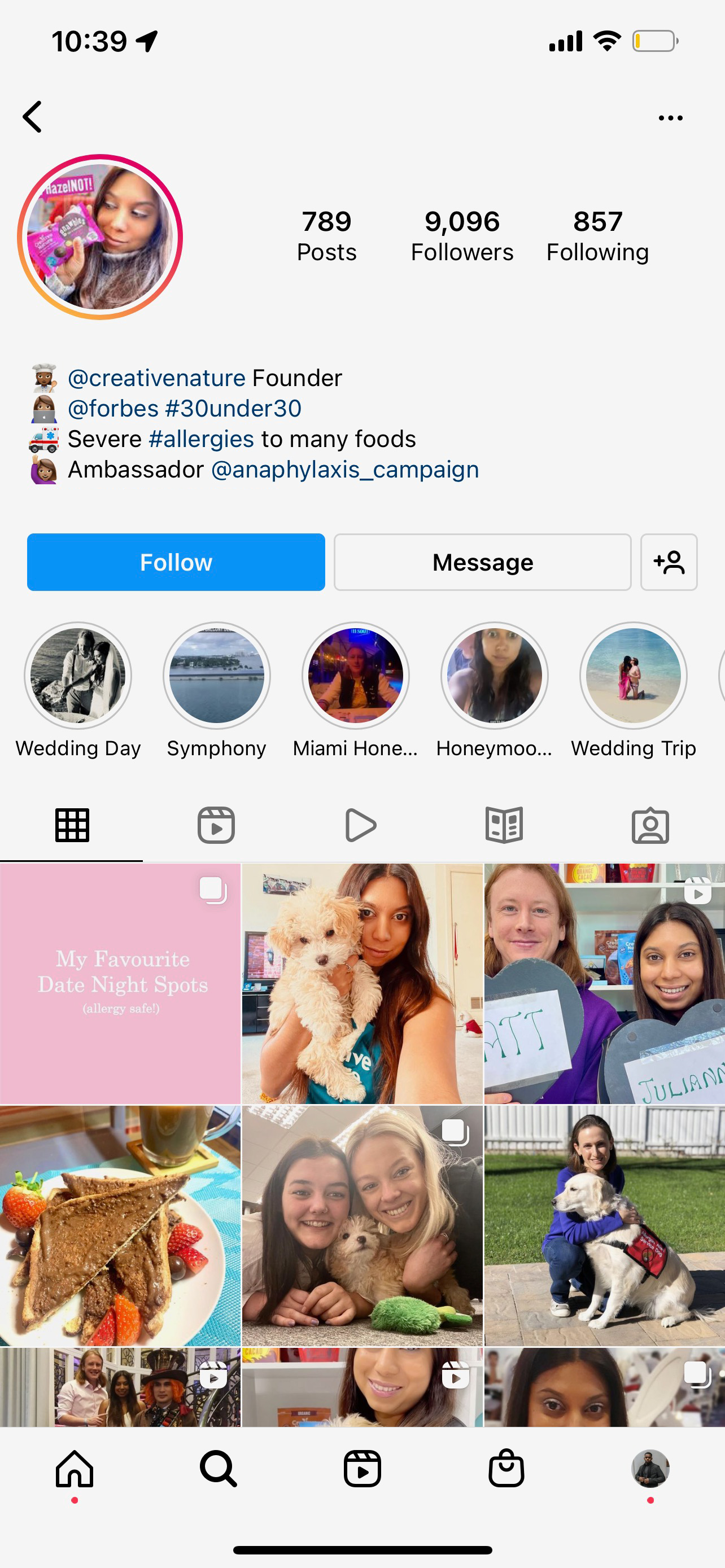Open the three-dot options menu
This screenshot has height=1568, width=725.
click(670, 118)
